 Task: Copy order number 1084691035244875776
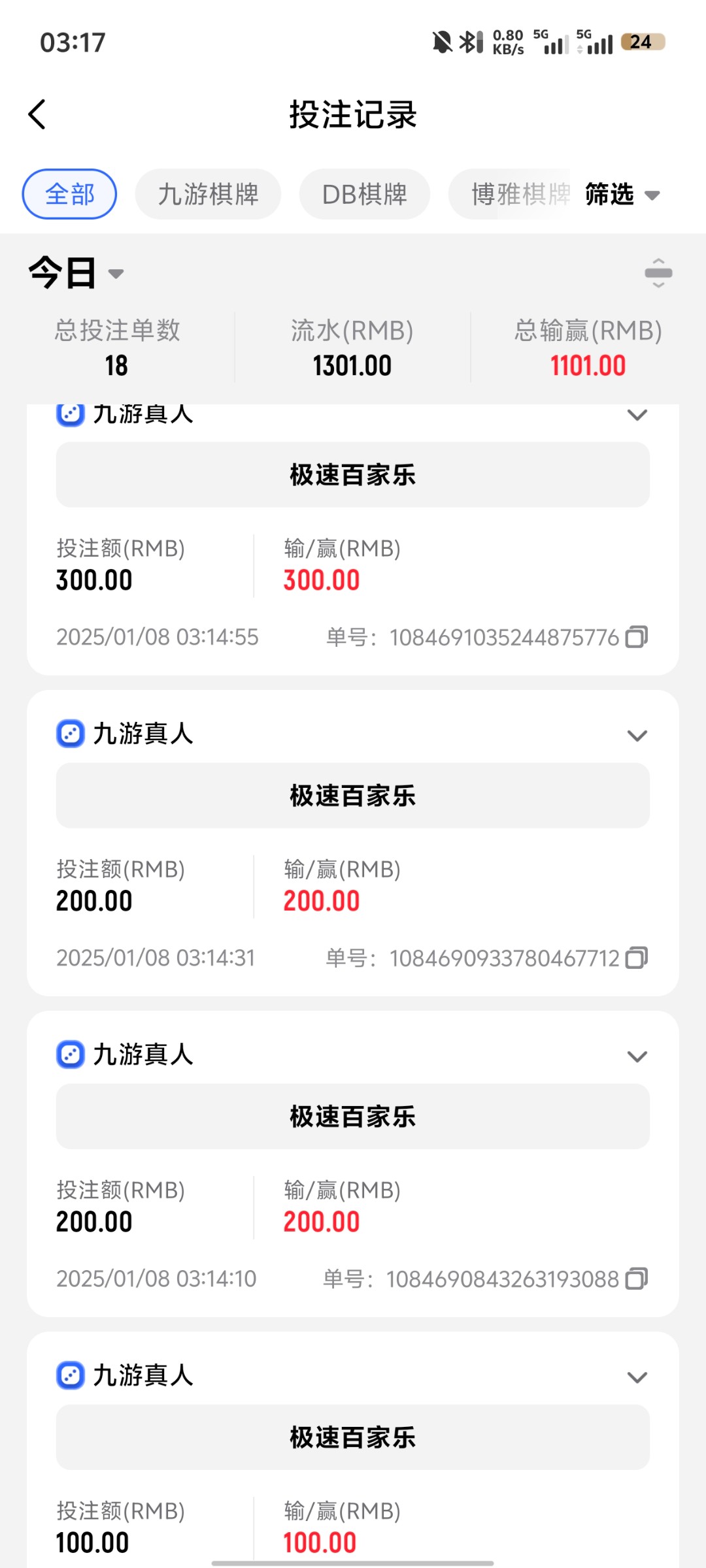pyautogui.click(x=637, y=637)
